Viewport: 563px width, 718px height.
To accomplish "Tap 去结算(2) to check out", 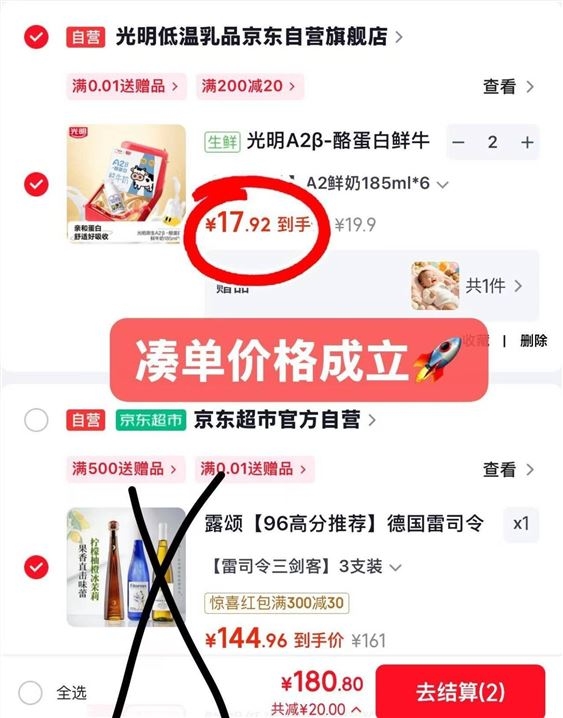I will [x=460, y=691].
